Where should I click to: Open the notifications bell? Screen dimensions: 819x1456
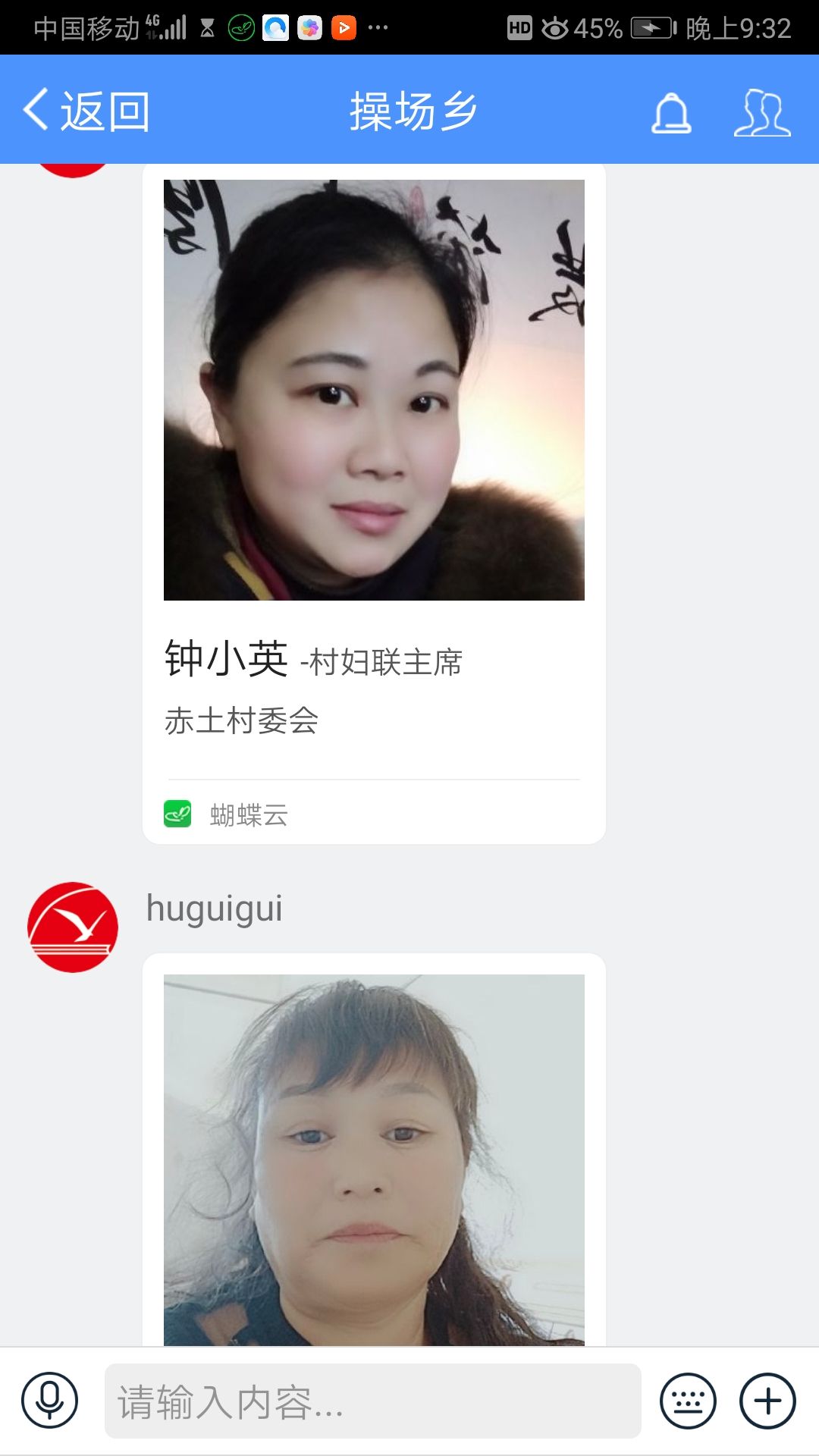[671, 113]
